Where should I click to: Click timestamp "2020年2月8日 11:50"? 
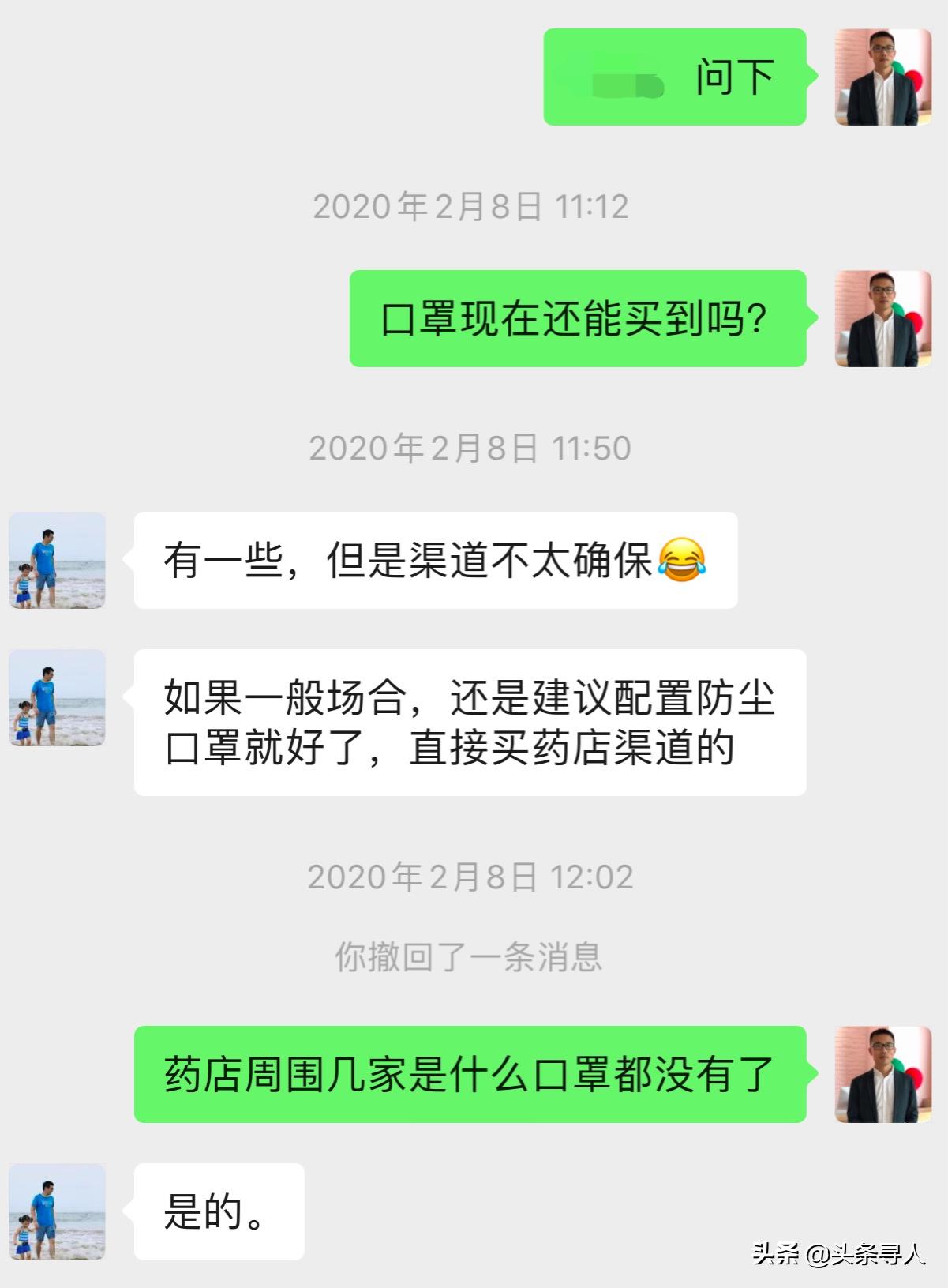(x=472, y=447)
